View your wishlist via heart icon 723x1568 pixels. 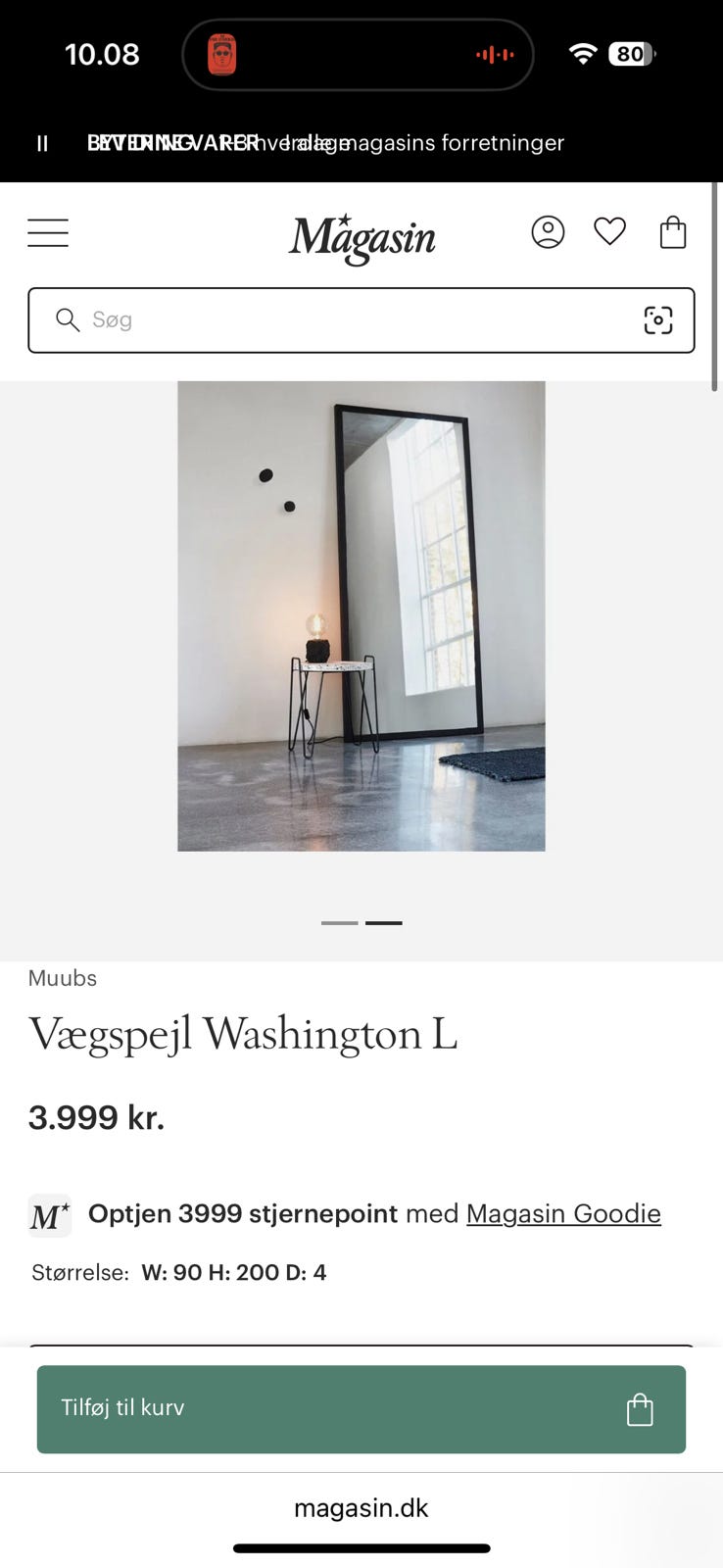click(609, 231)
